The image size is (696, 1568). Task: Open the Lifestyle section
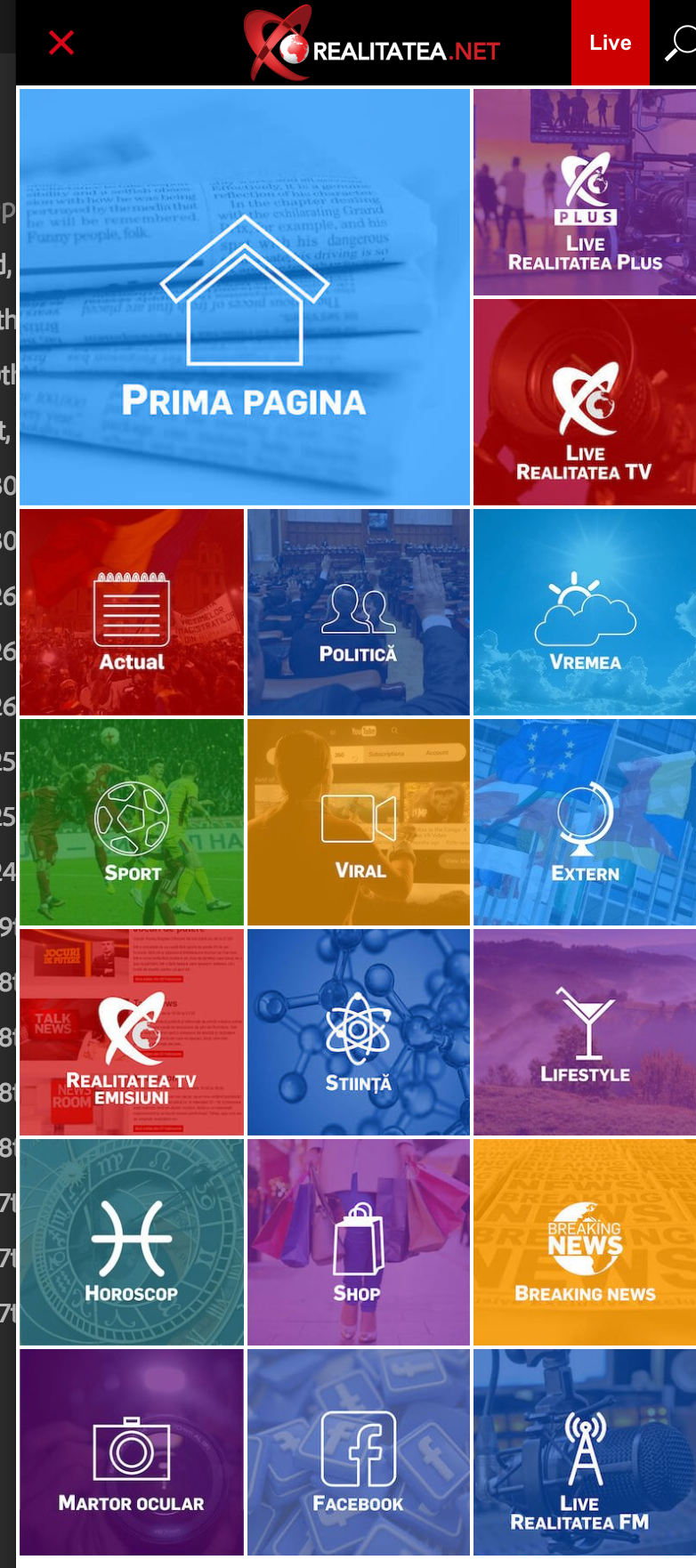(584, 1032)
